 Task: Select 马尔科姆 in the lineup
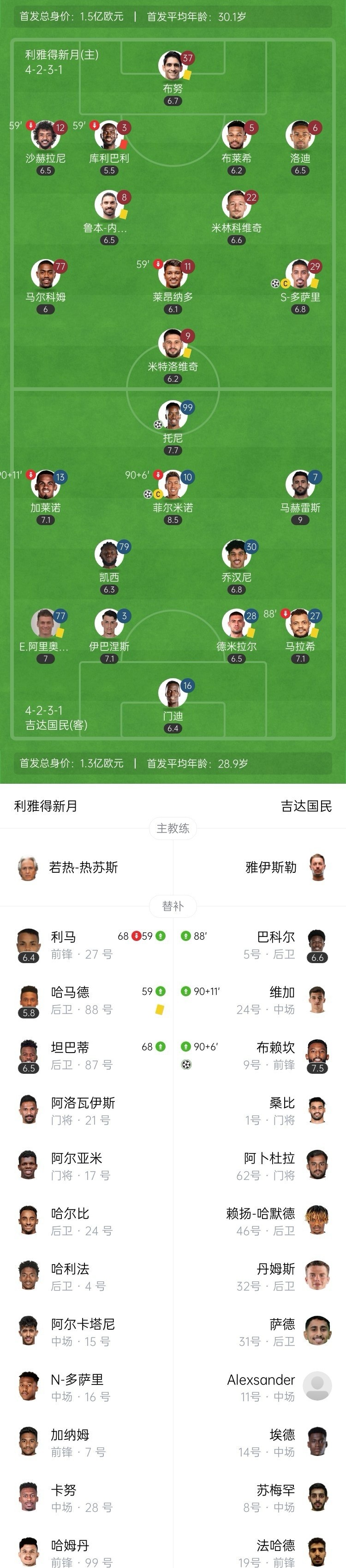(46, 274)
